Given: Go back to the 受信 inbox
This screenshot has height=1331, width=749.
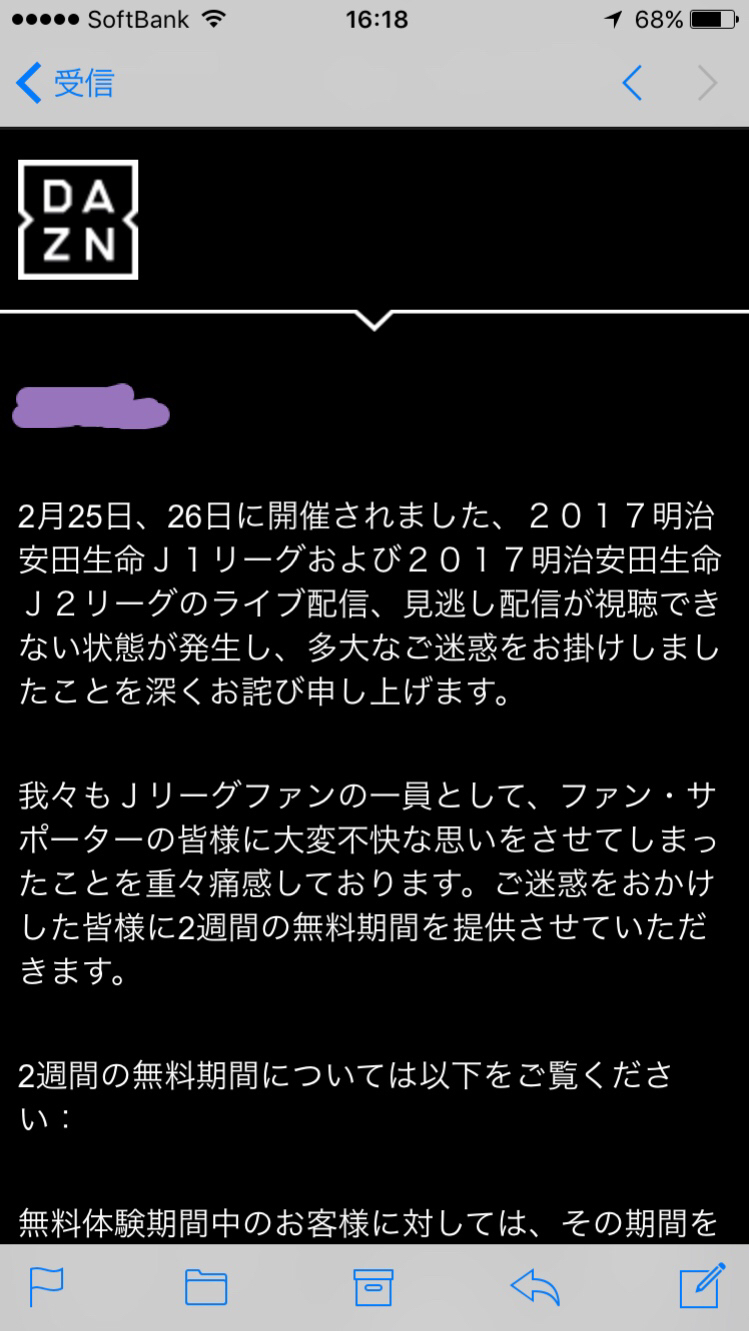Looking at the screenshot, I should (x=66, y=84).
